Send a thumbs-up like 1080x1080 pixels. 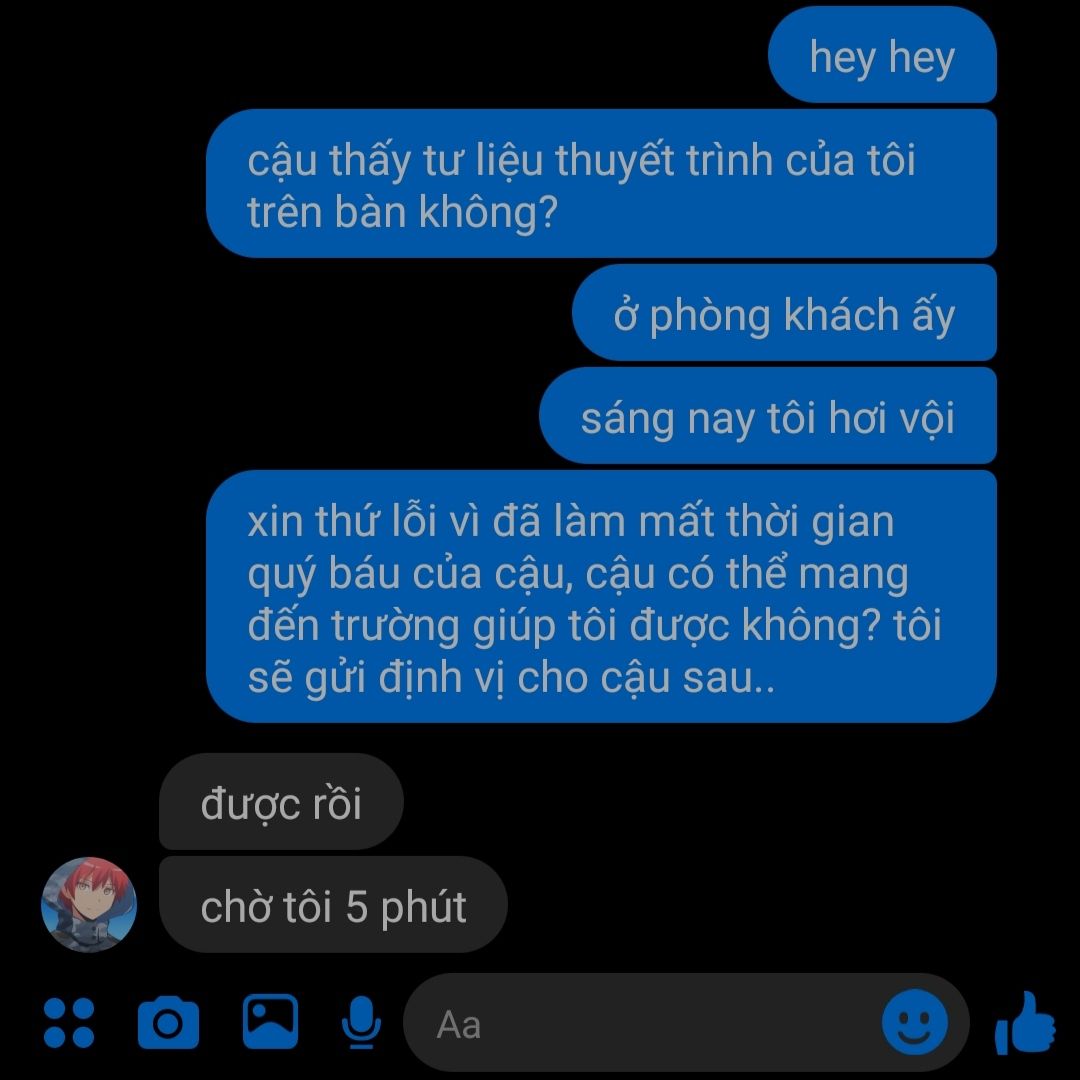pos(1025,1022)
